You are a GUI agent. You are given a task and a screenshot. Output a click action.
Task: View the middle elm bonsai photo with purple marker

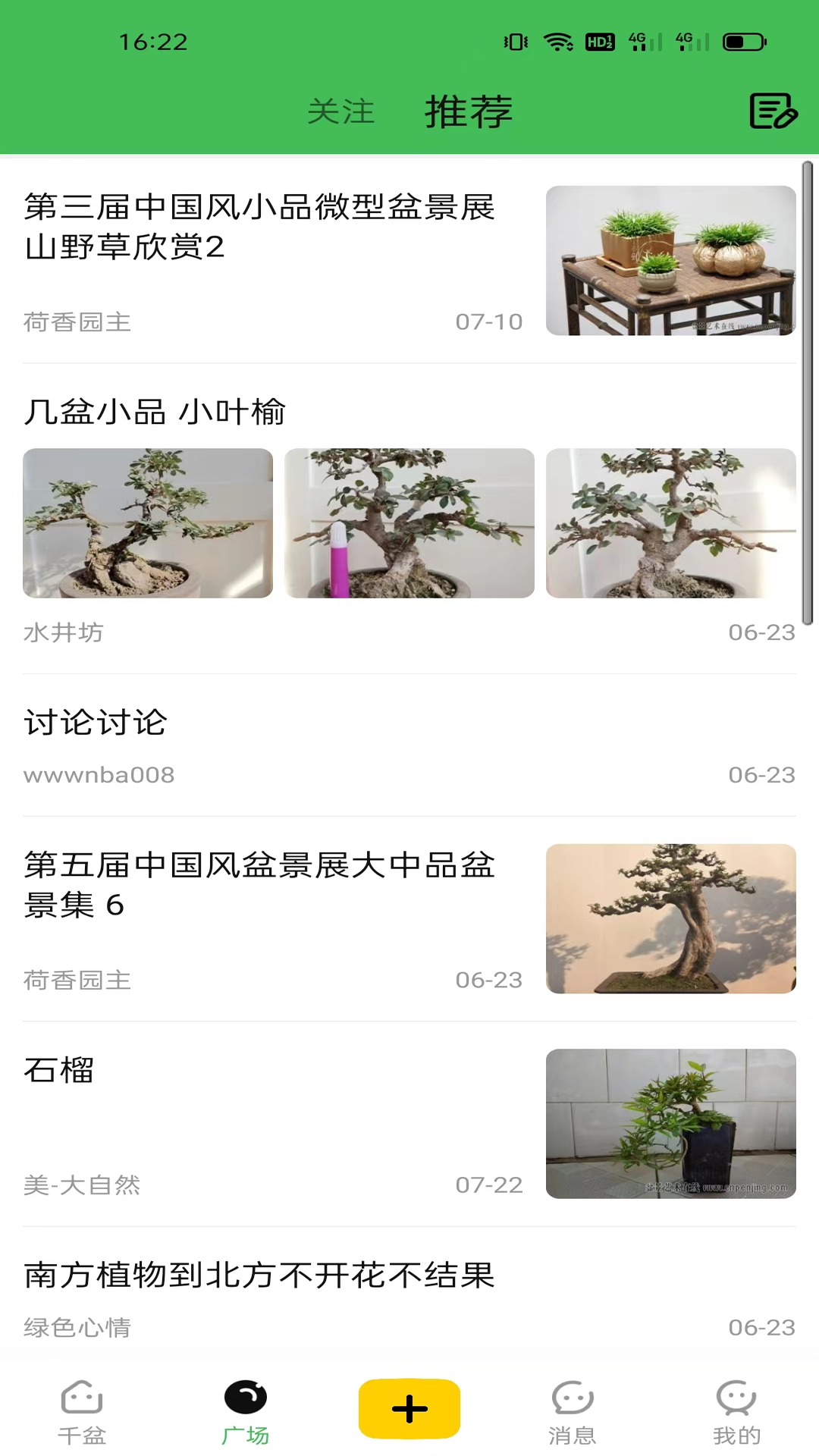click(x=409, y=523)
